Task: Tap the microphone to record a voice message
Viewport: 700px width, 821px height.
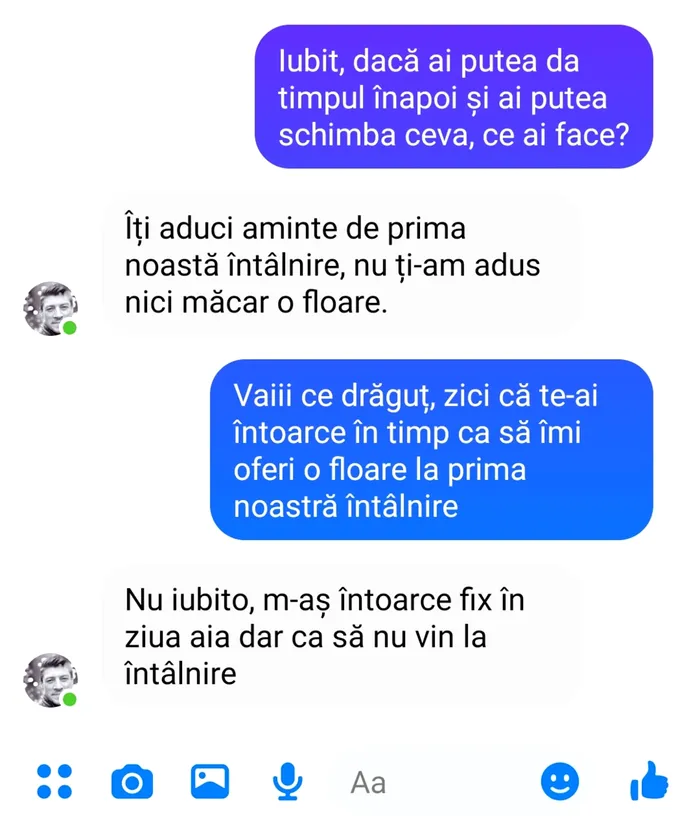Action: 288,781
